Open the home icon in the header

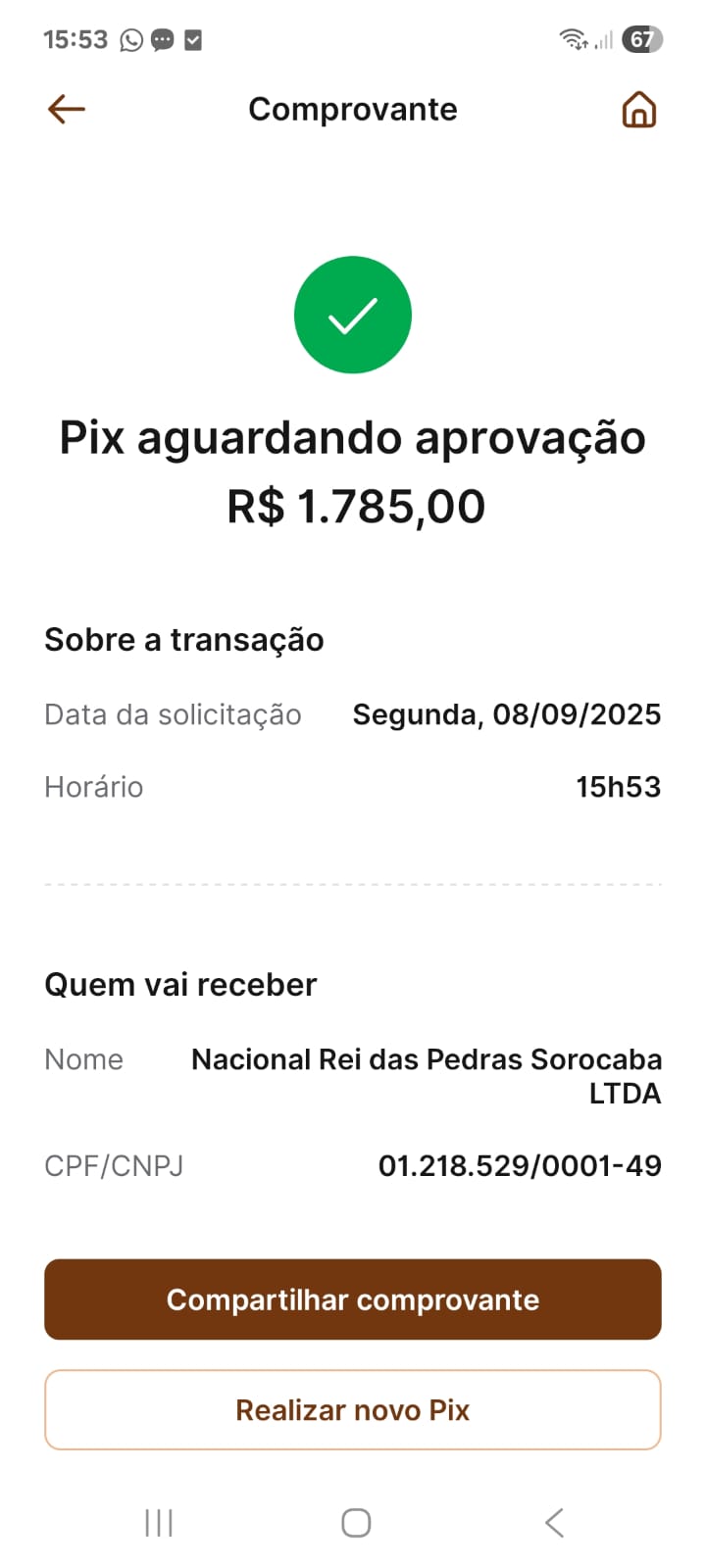[x=638, y=110]
